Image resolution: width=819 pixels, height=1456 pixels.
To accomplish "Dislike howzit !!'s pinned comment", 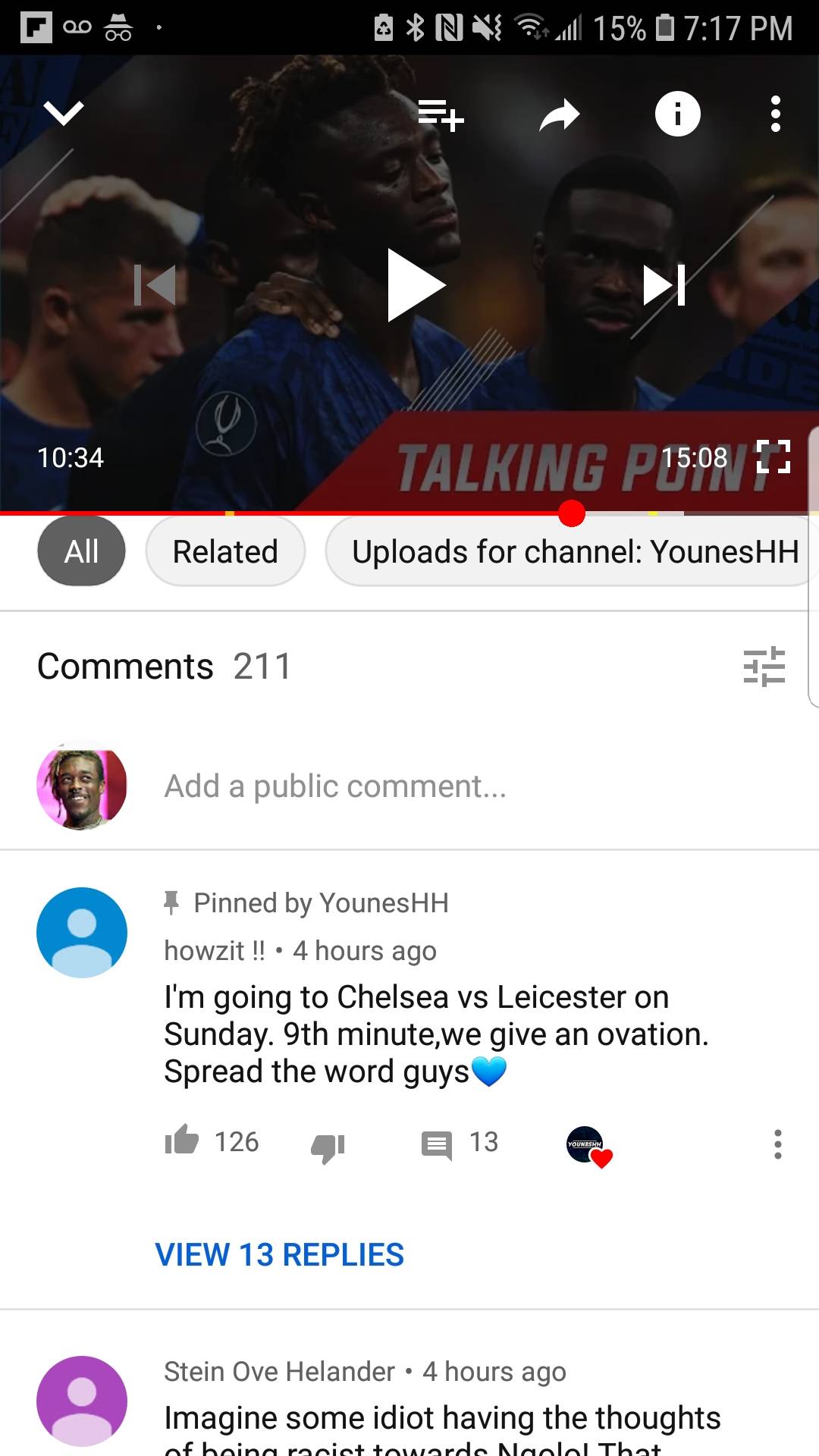I will coord(328,1145).
